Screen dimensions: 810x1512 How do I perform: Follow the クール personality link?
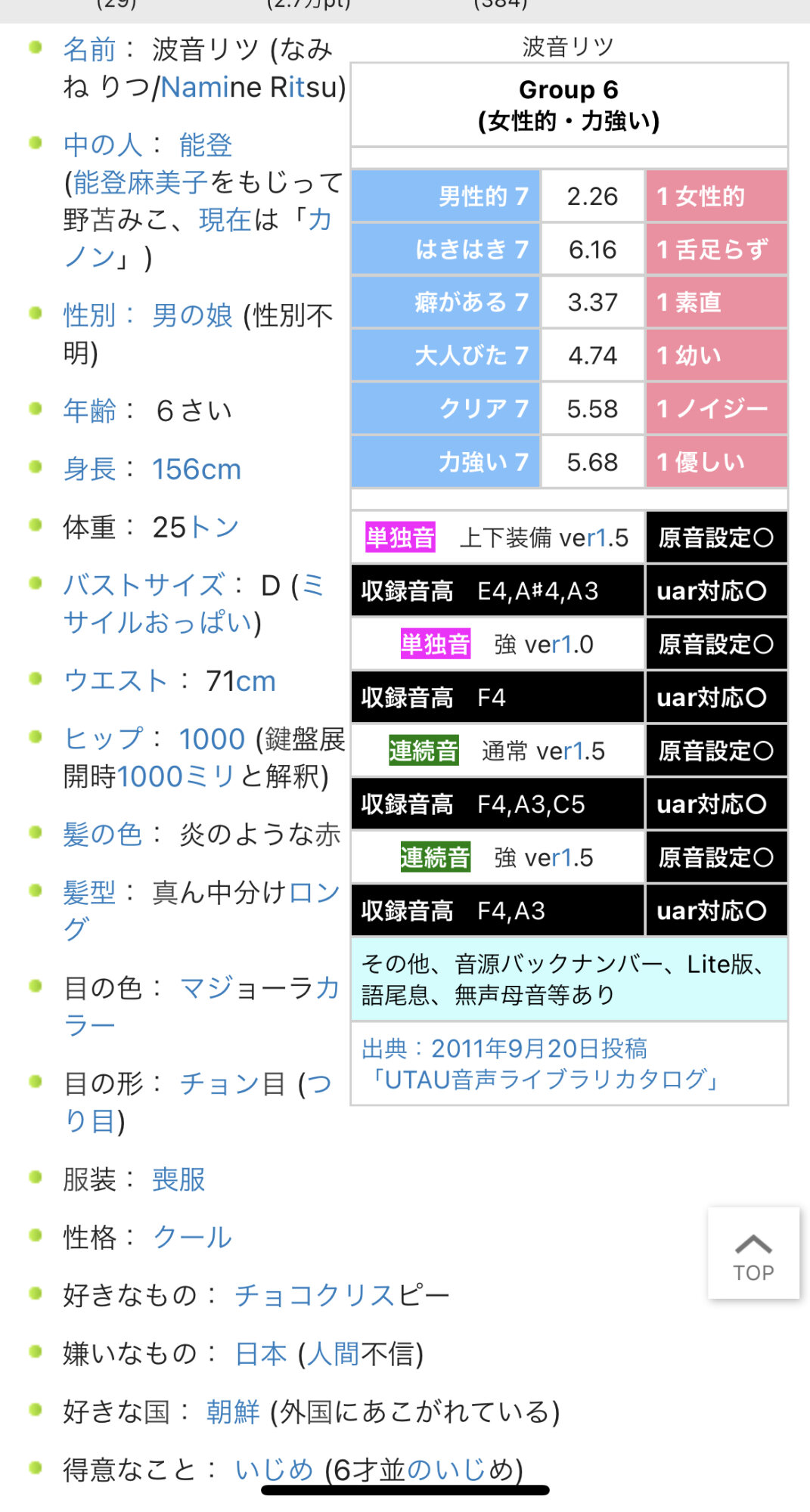point(192,1238)
